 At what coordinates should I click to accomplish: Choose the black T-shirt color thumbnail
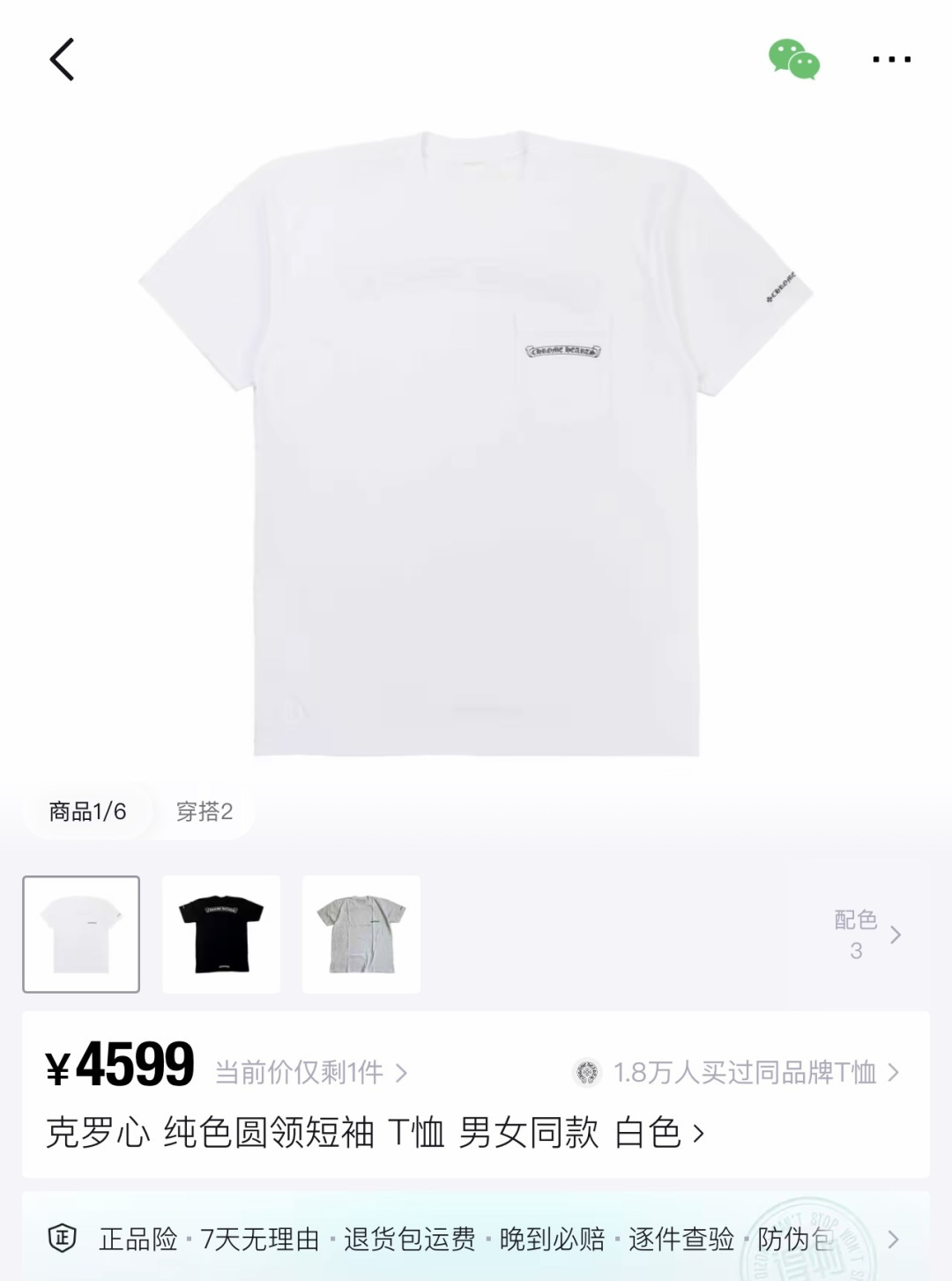[221, 935]
